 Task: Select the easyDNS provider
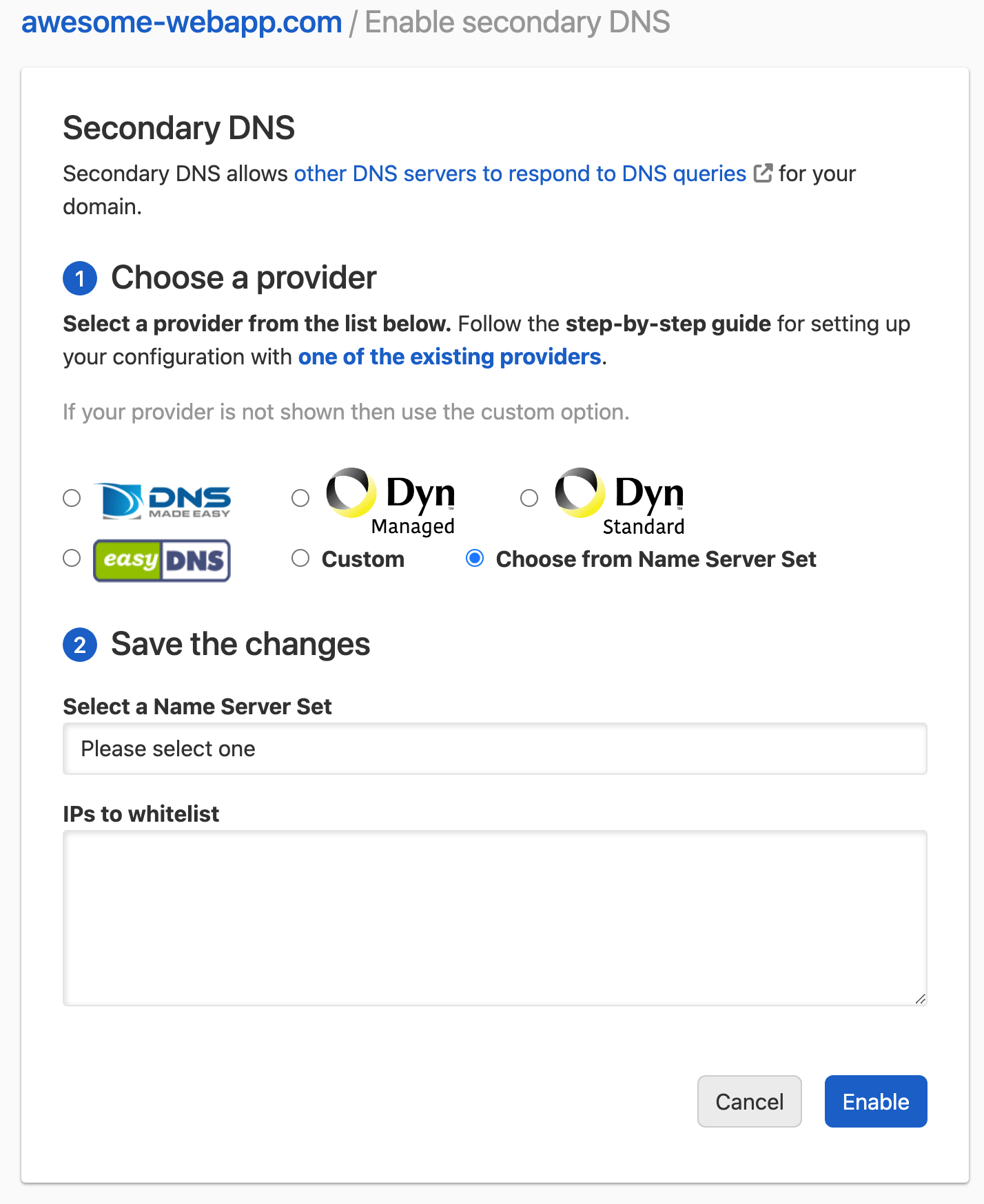coord(72,558)
